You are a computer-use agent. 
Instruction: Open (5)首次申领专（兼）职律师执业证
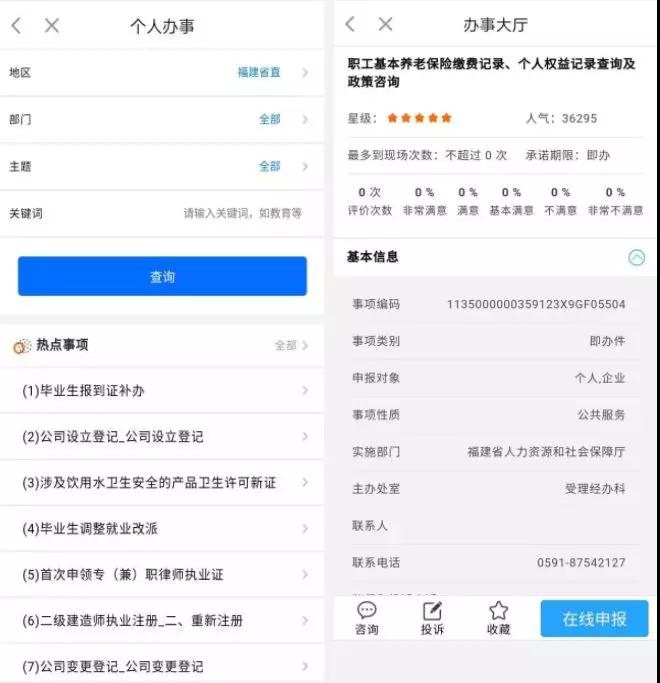tap(162, 574)
